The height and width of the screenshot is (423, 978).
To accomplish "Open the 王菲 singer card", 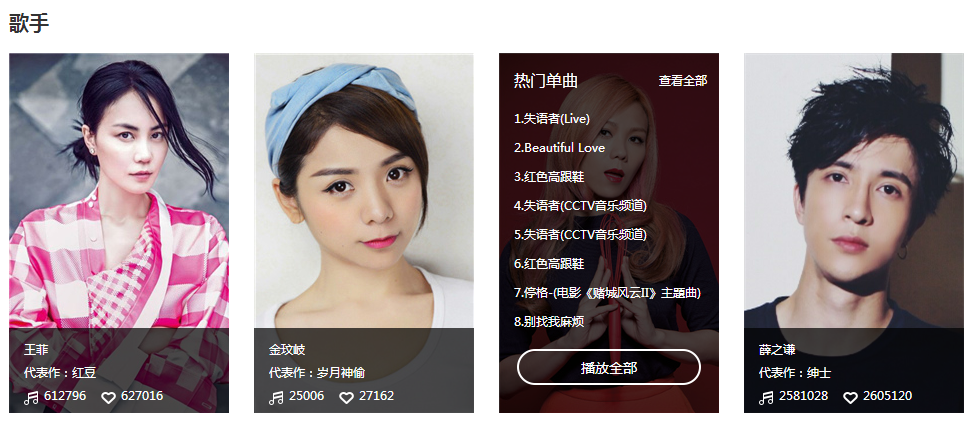I will click(x=119, y=233).
